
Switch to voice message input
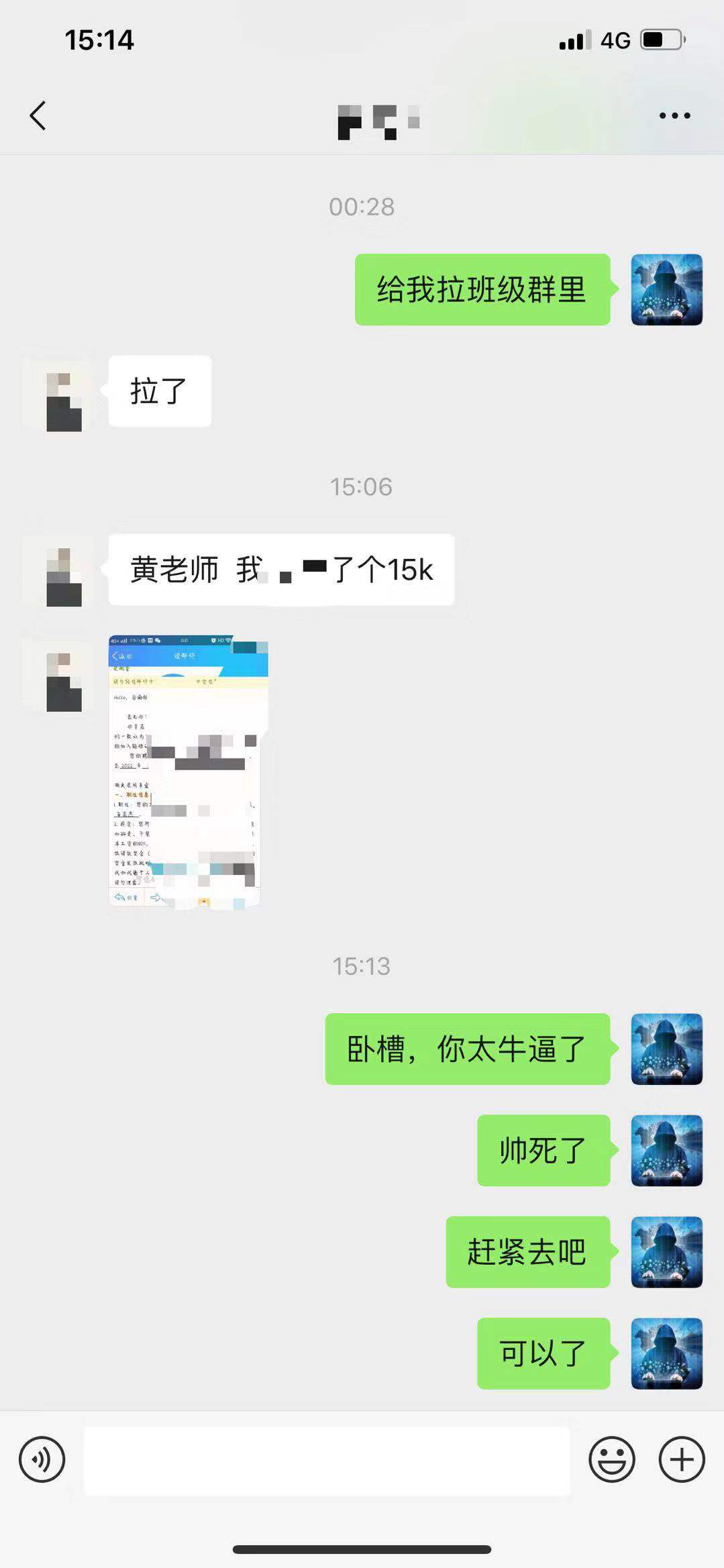point(42,1459)
